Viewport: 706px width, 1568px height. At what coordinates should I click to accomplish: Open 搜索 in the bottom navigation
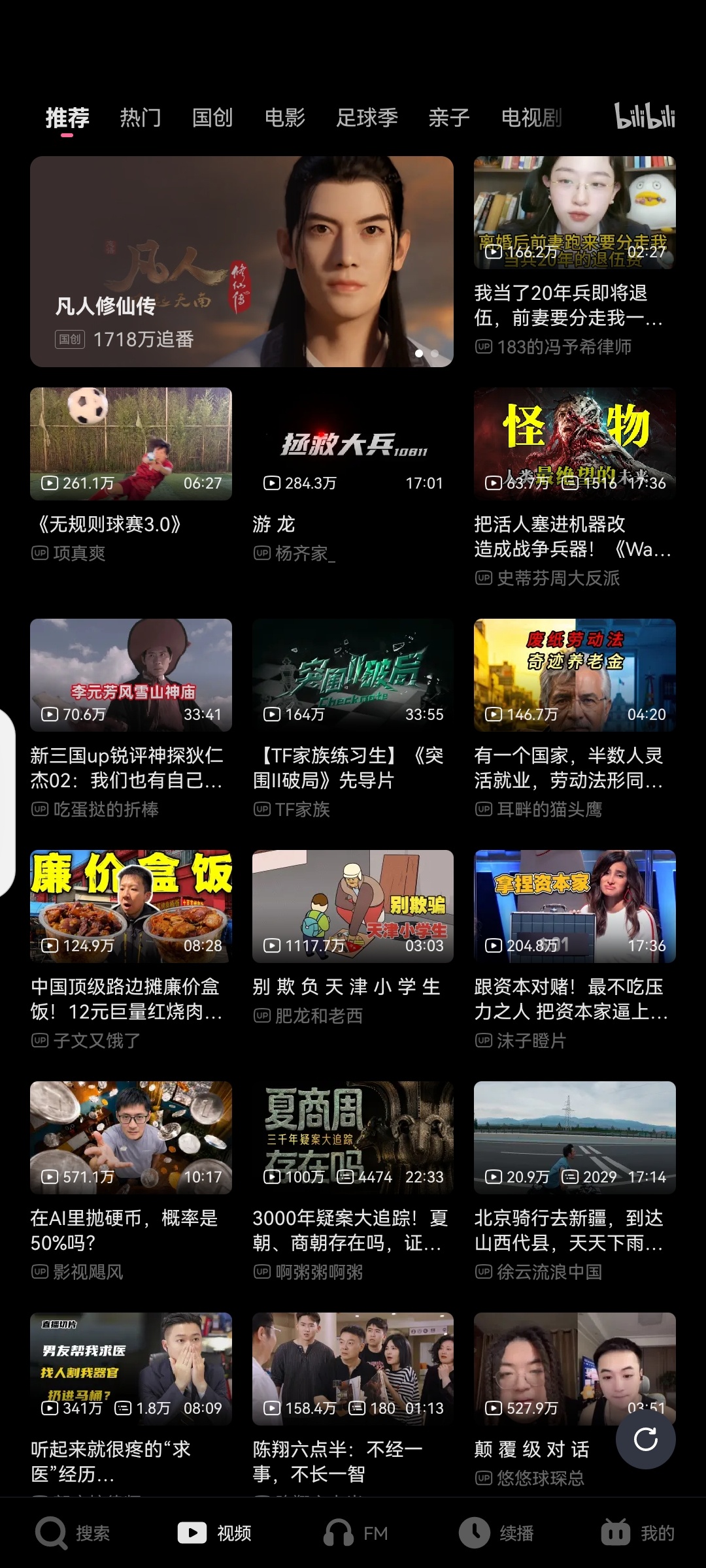pyautogui.click(x=73, y=1533)
